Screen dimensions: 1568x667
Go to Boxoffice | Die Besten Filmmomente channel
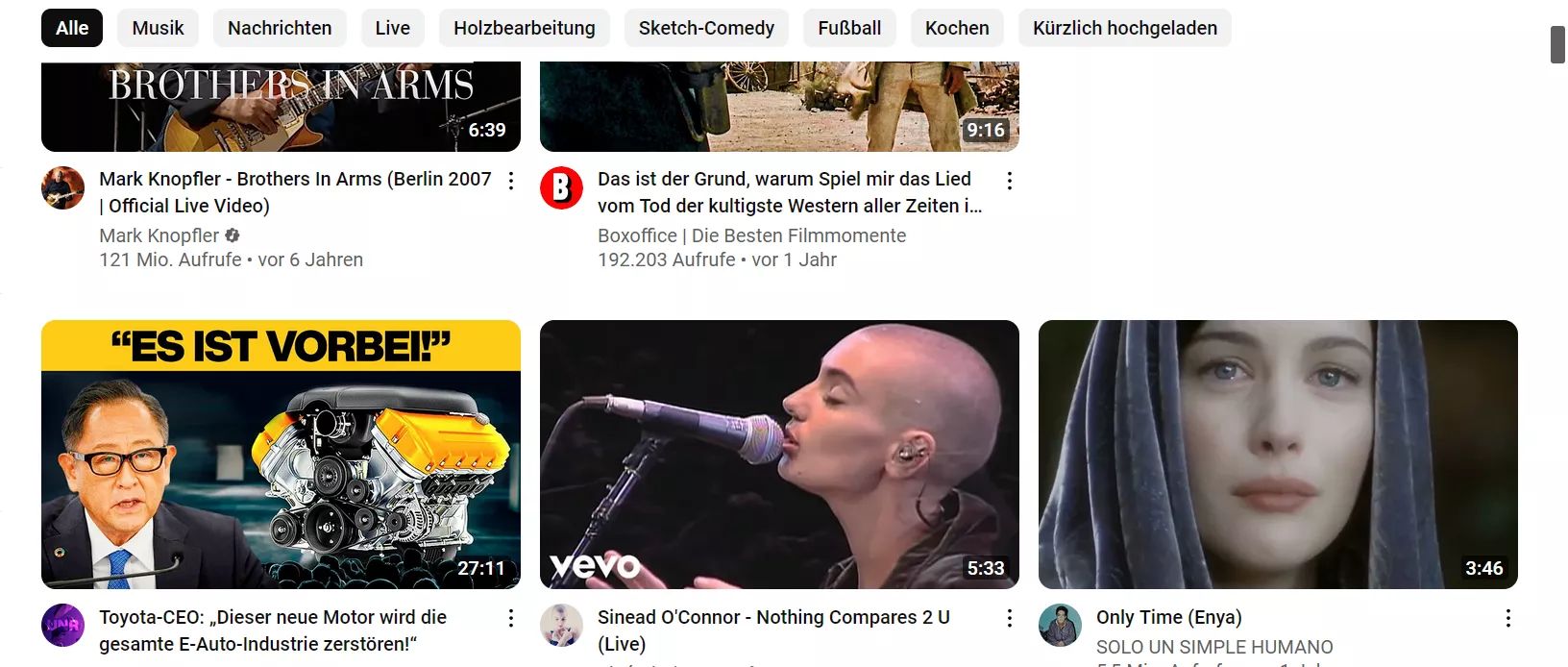pos(751,235)
